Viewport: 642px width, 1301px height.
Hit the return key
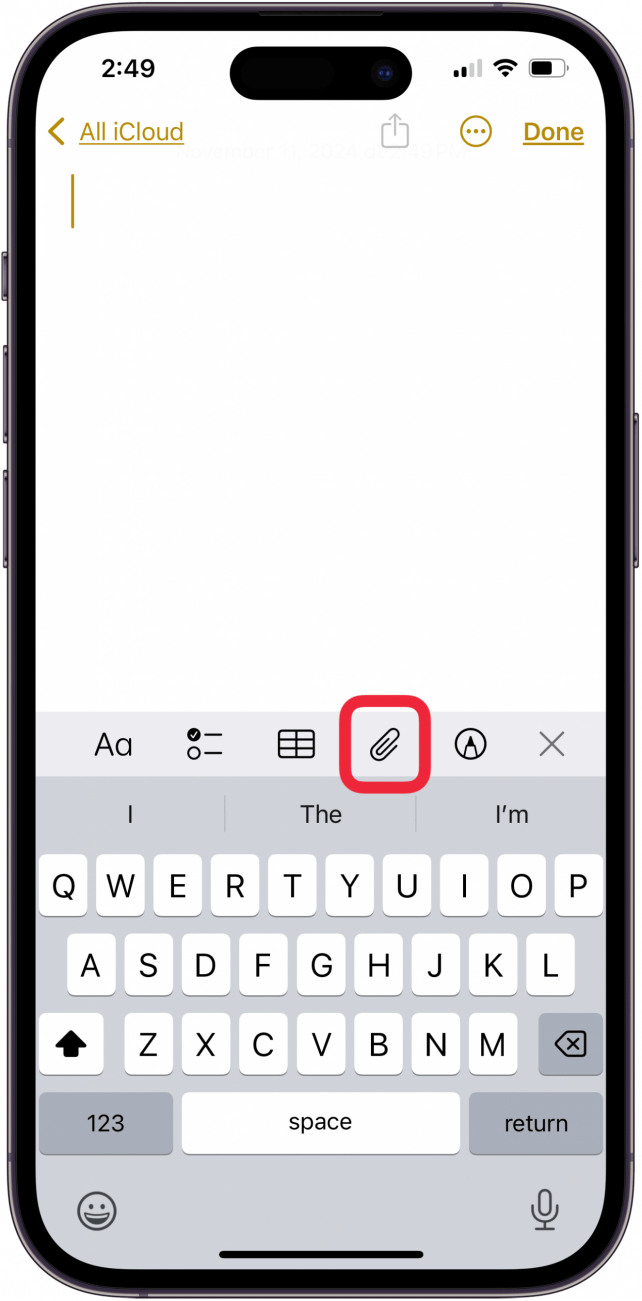(x=536, y=1122)
